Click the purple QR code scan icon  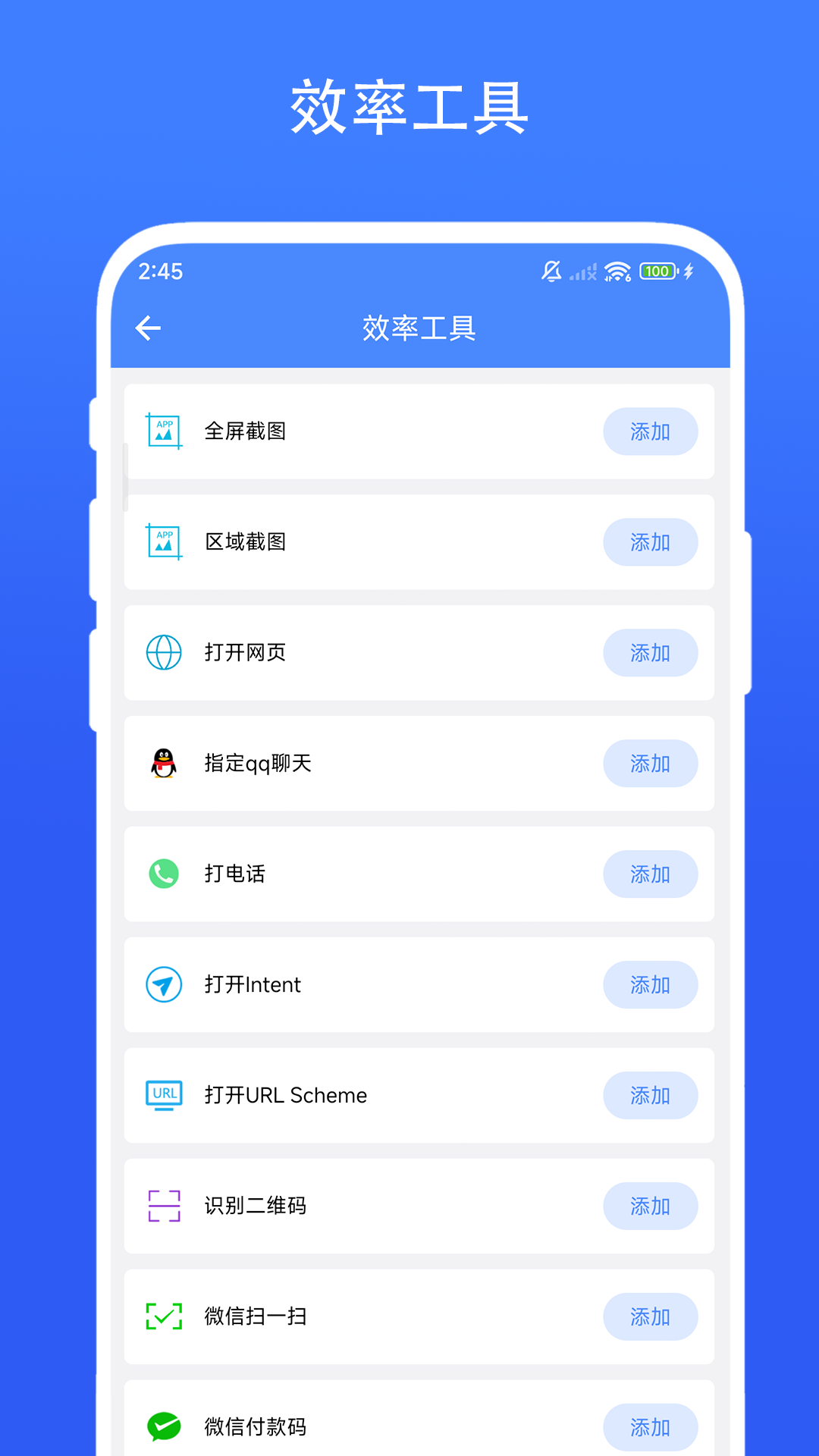point(163,1207)
